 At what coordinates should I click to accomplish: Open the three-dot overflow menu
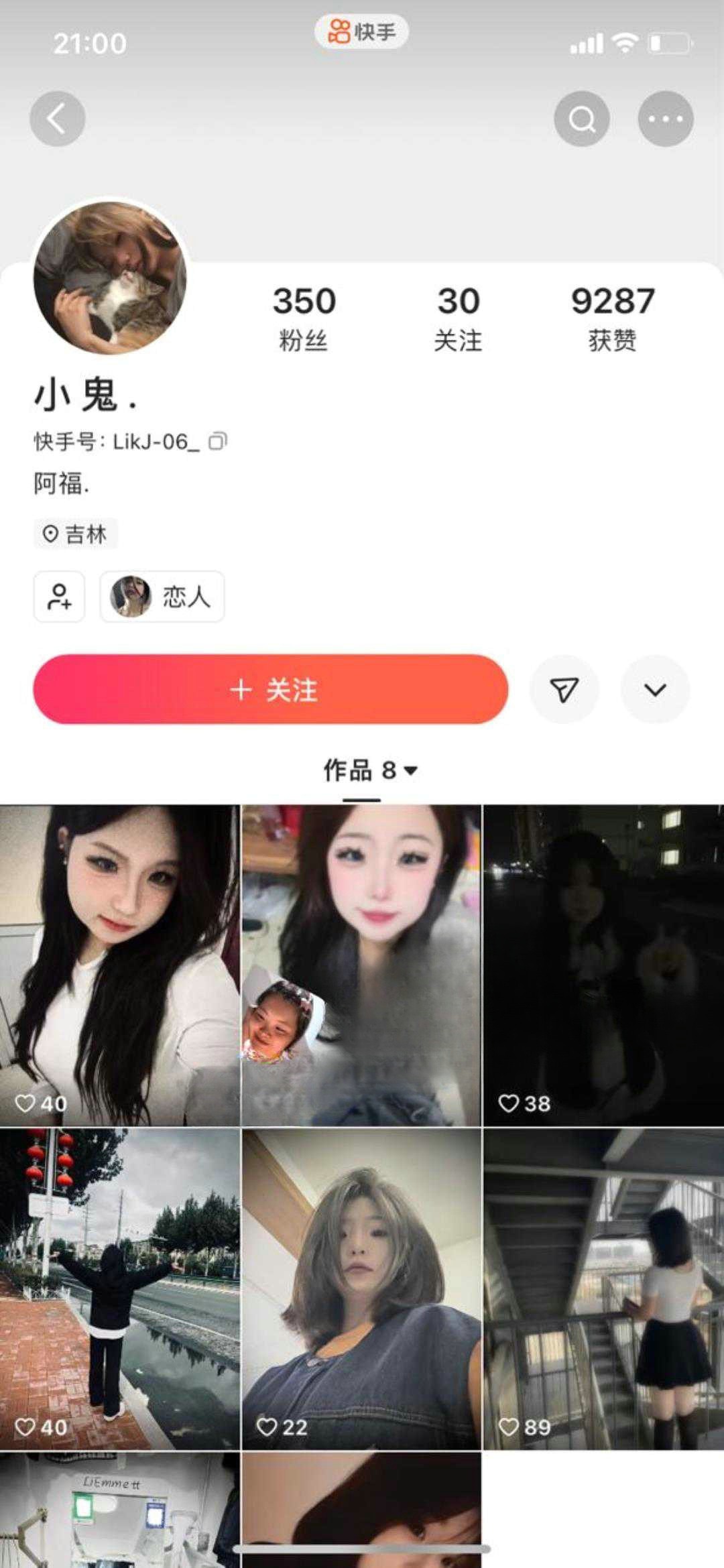pos(665,119)
